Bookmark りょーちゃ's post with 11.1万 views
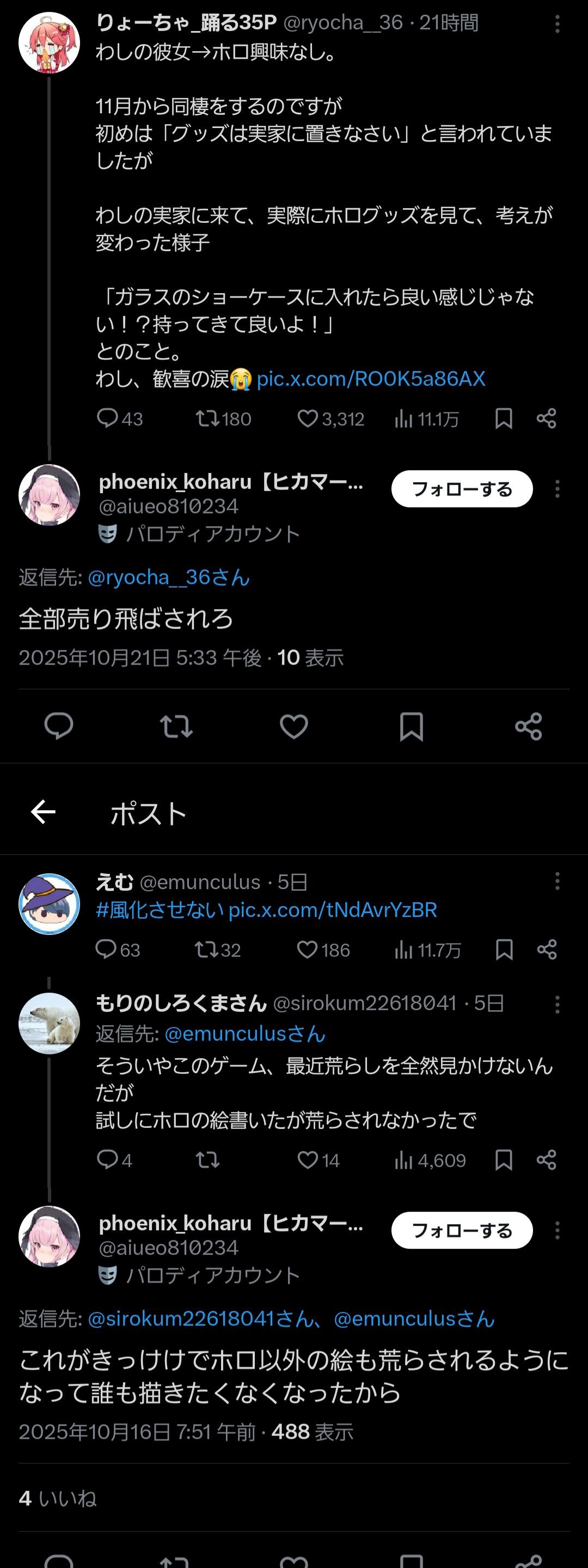This screenshot has width=588, height=1568. coord(504,418)
